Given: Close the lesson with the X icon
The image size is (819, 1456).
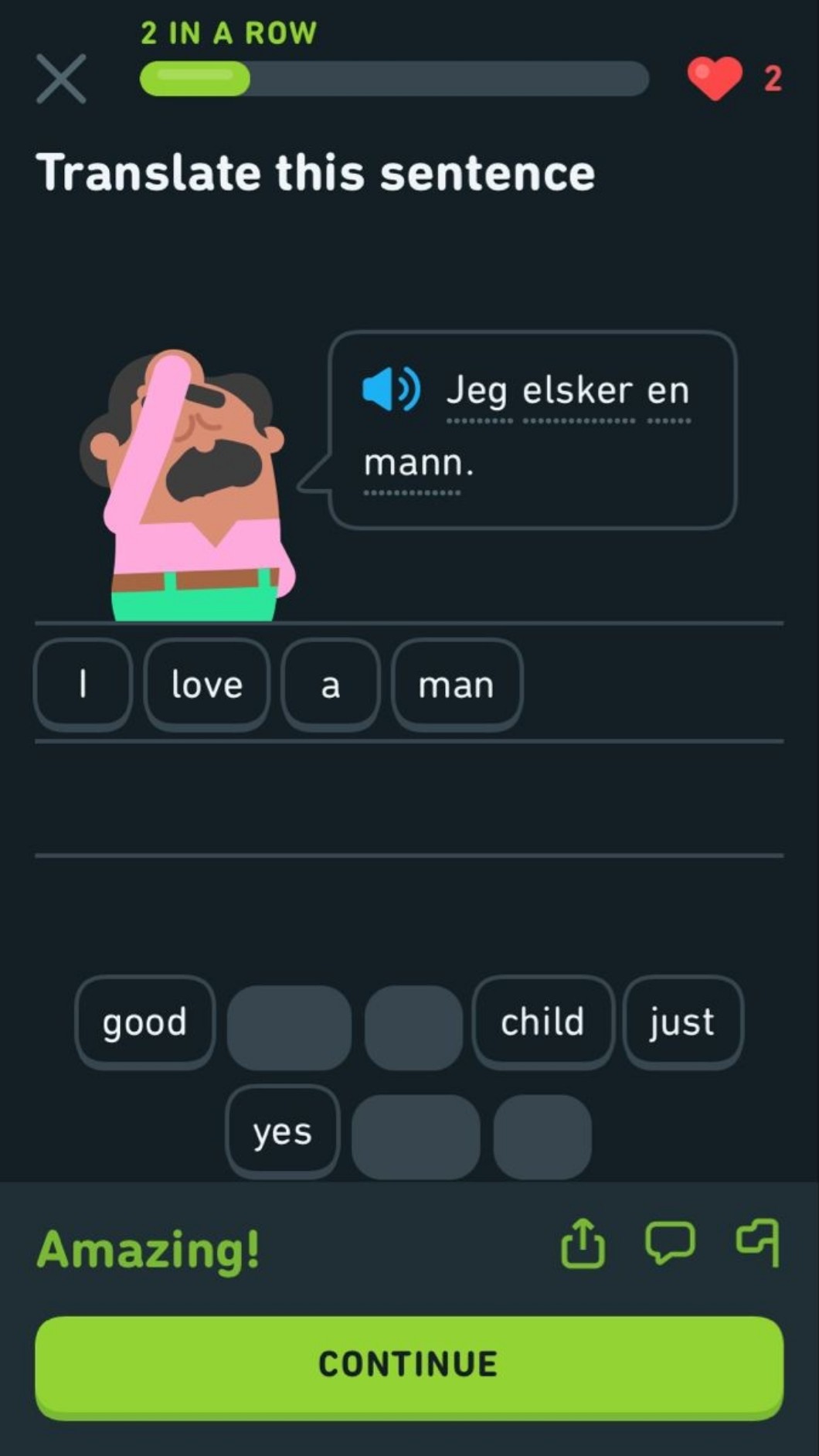Looking at the screenshot, I should pos(61,79).
